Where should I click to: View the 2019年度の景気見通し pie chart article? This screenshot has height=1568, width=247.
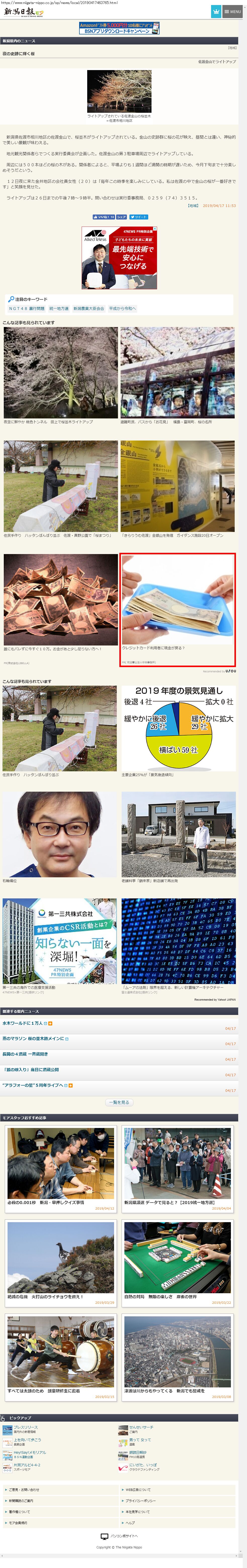pos(178,730)
